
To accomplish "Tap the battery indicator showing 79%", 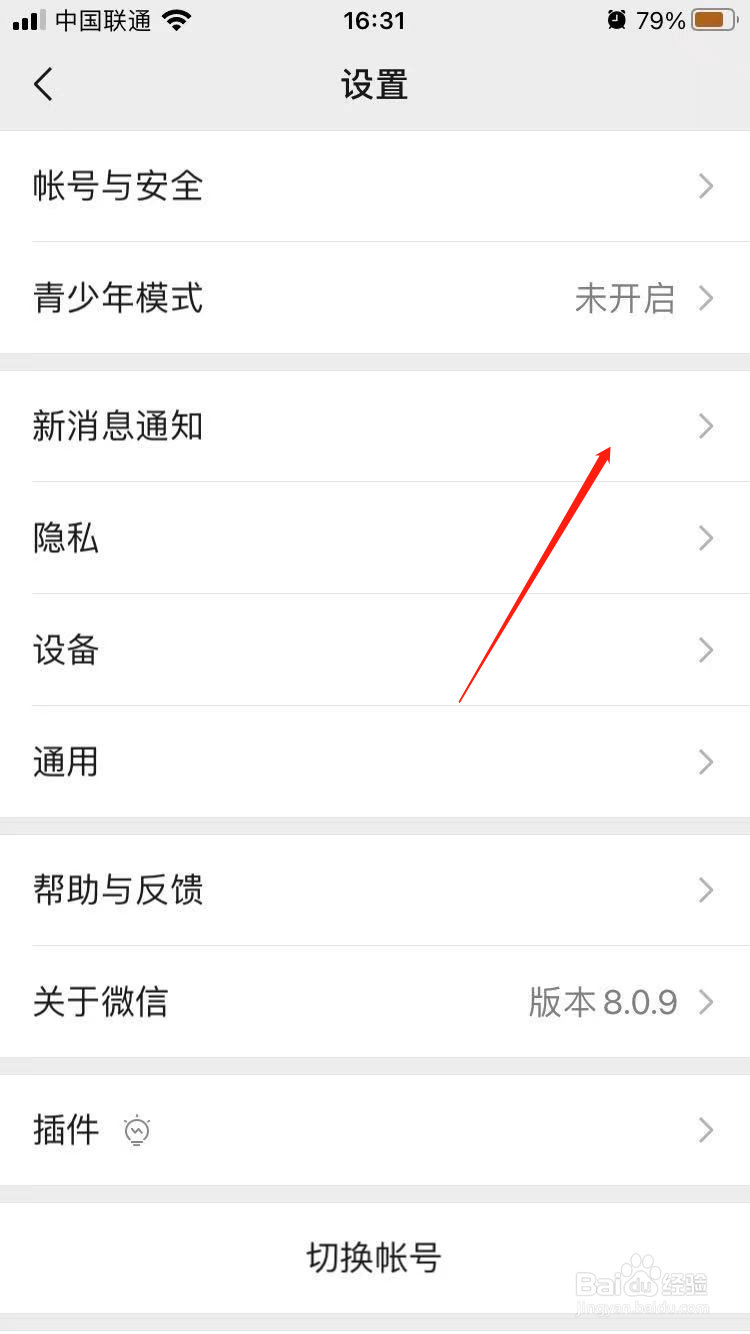I will pos(713,19).
